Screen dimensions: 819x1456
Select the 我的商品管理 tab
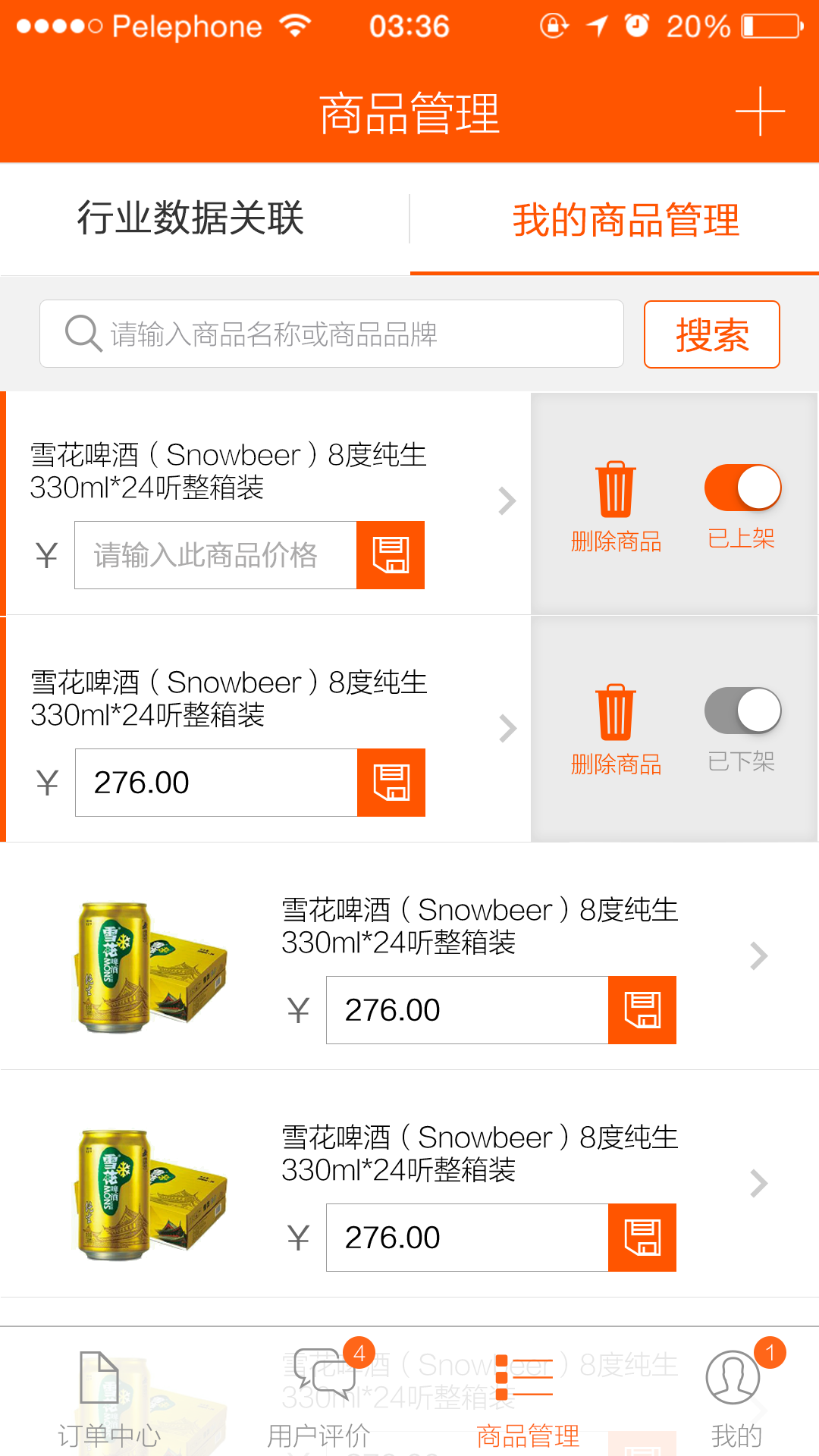click(626, 220)
